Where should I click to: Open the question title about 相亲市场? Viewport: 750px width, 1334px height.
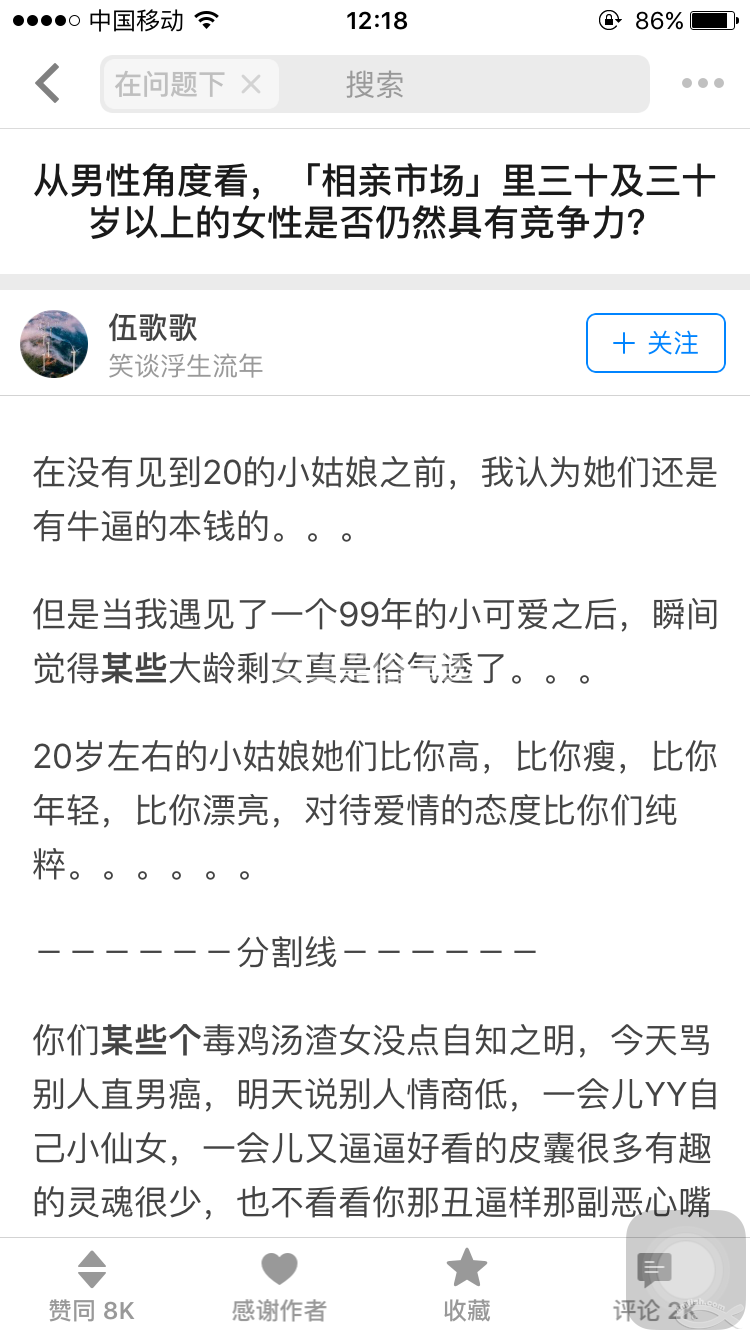[x=375, y=202]
